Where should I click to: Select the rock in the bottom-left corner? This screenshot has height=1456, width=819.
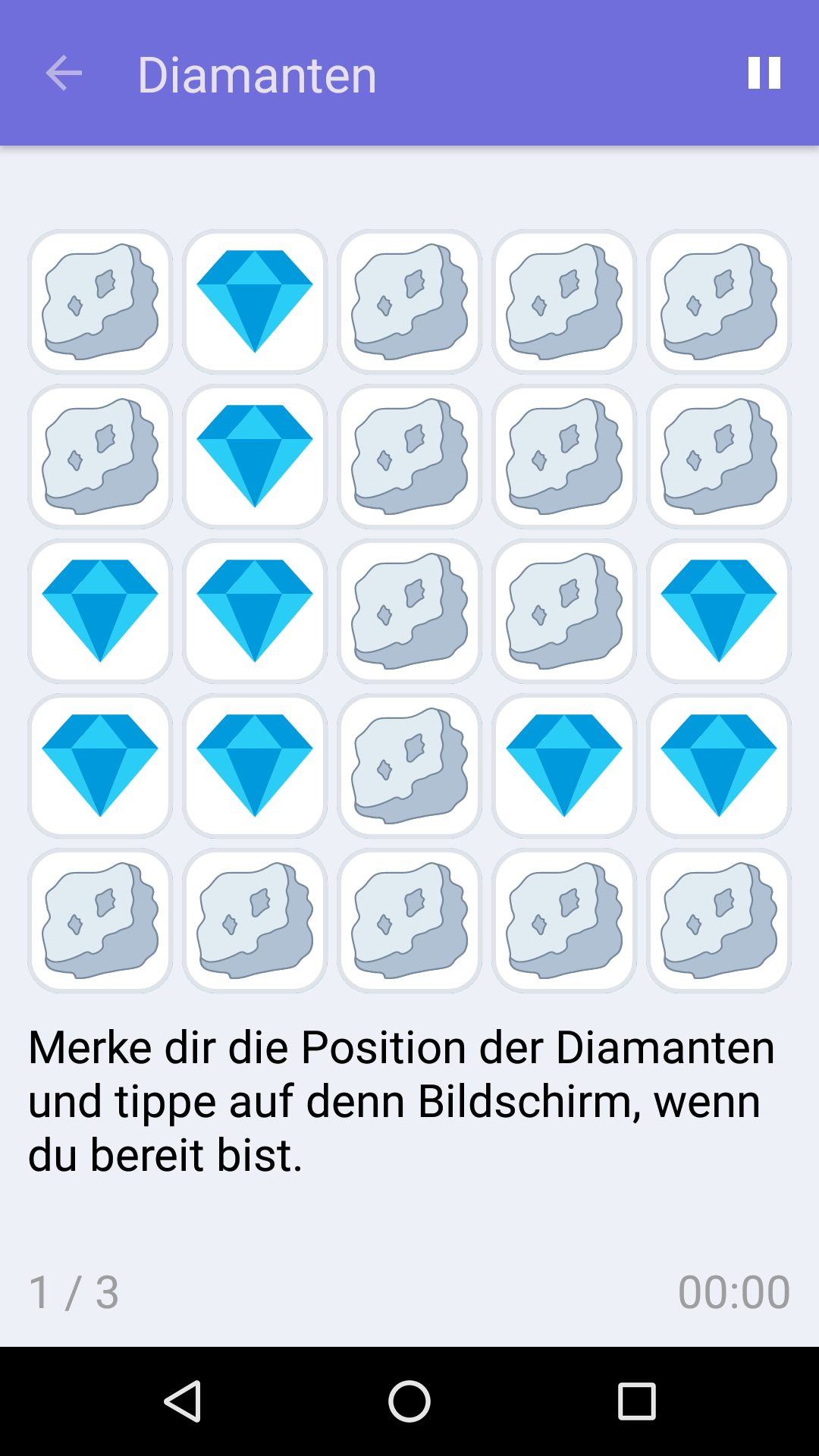tap(99, 920)
